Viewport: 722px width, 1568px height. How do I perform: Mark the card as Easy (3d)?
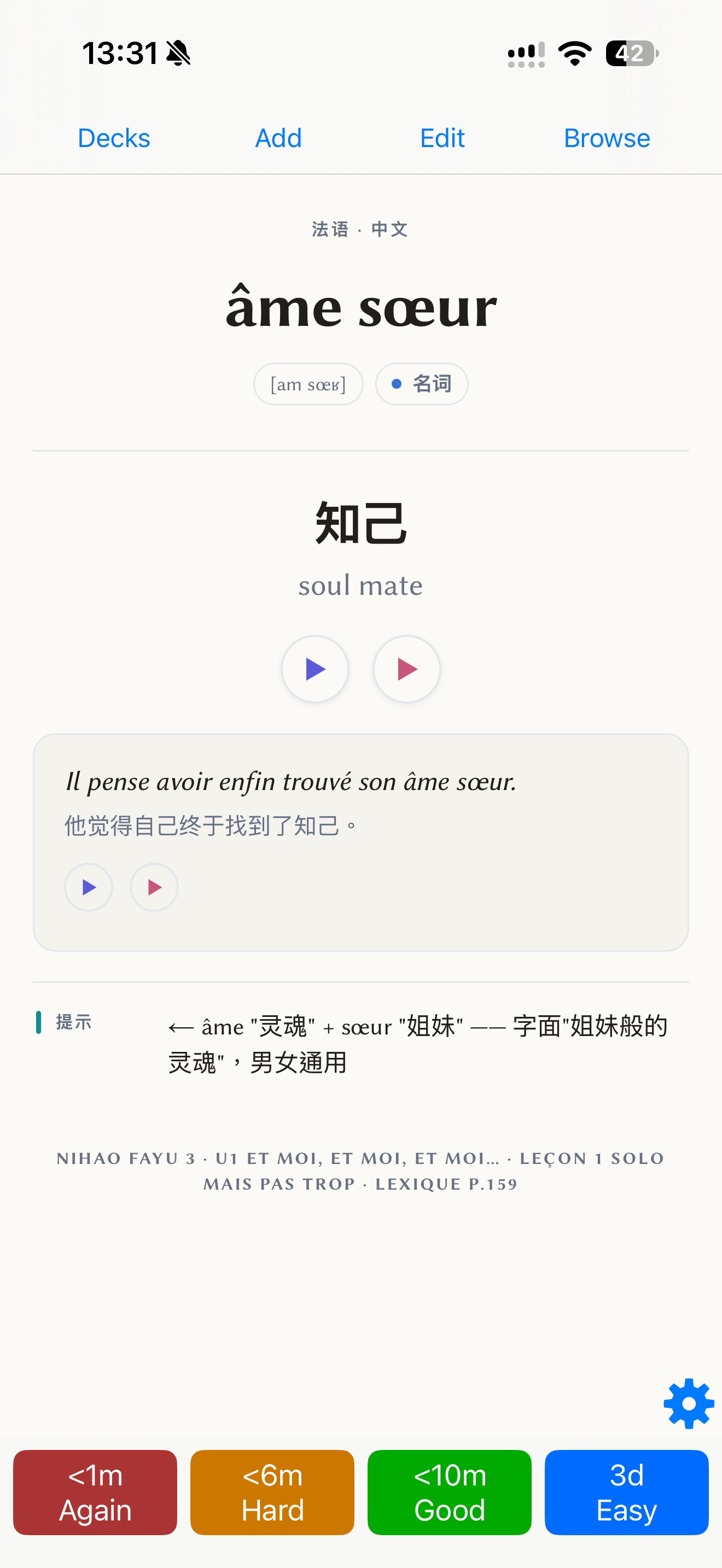click(626, 1493)
